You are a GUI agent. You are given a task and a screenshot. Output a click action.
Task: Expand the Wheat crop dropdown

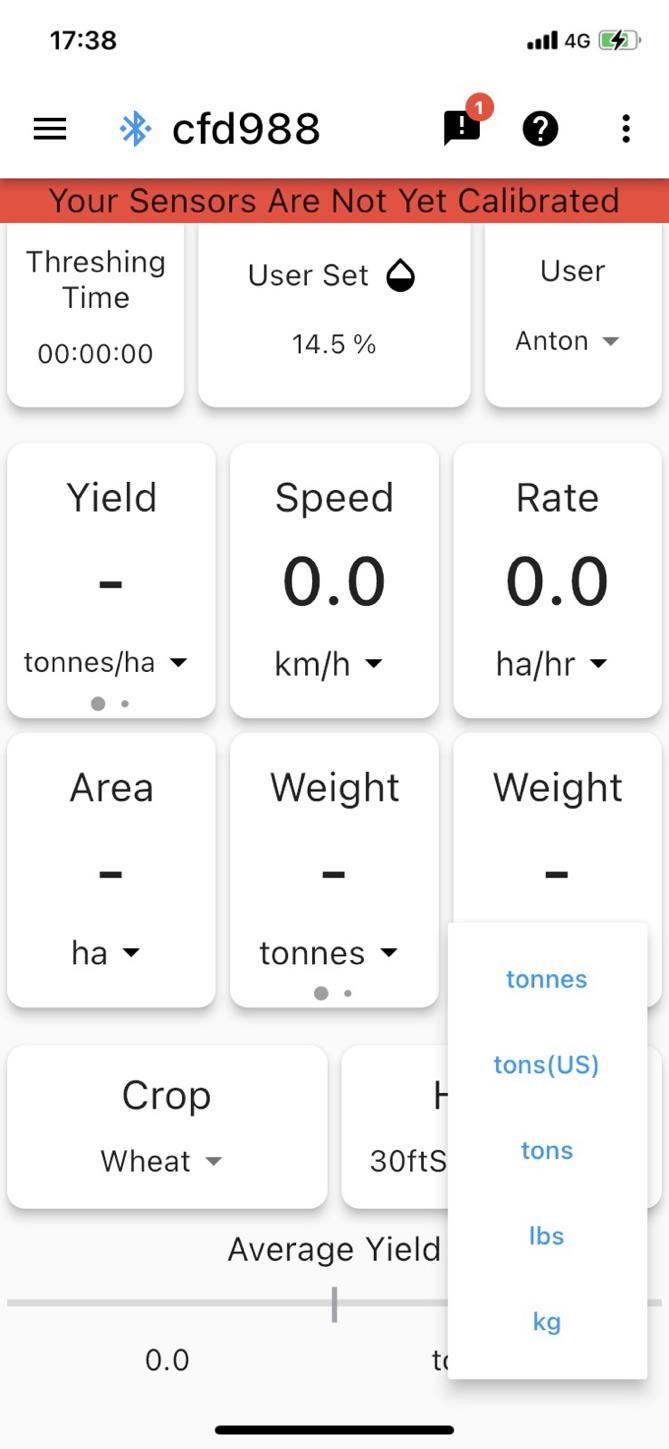[161, 1161]
